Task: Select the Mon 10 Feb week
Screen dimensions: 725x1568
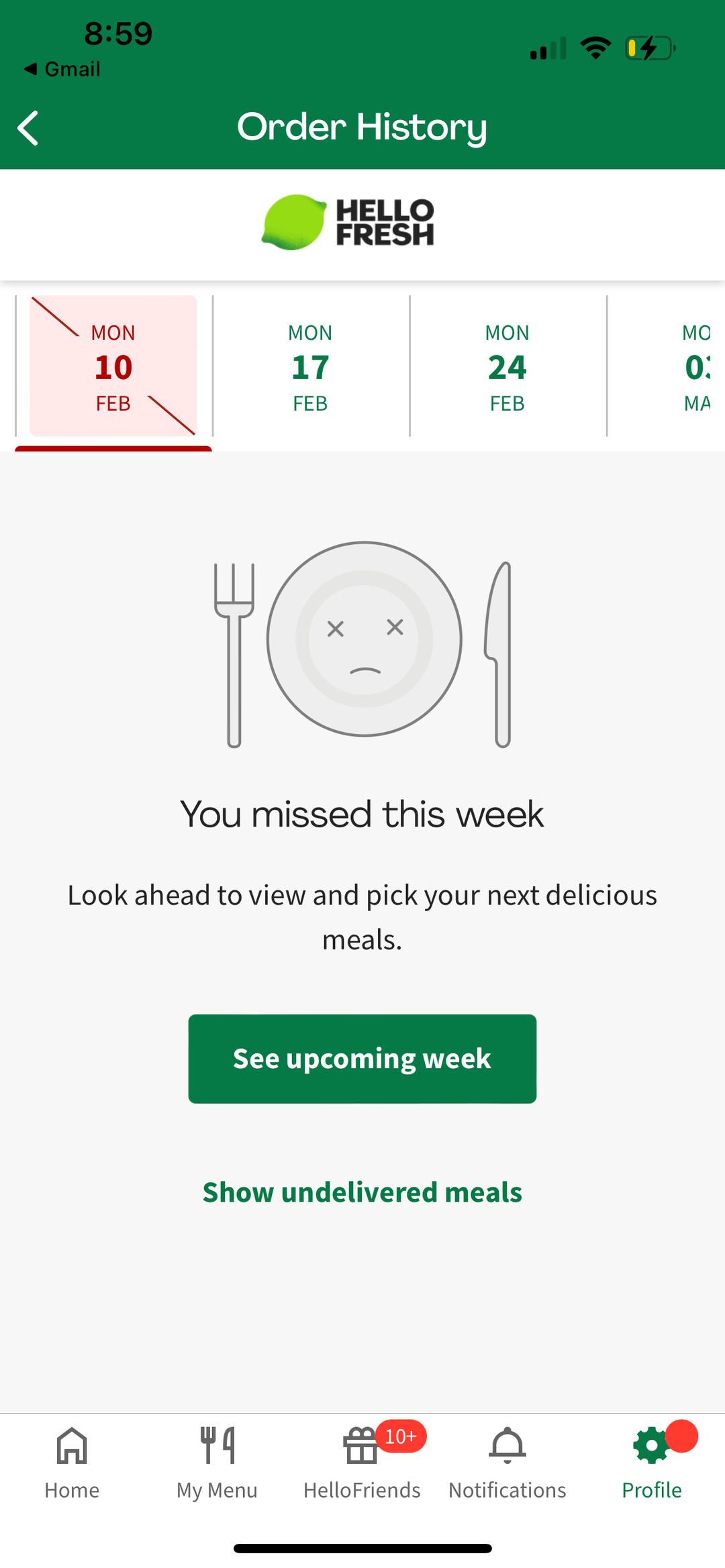Action: (113, 366)
